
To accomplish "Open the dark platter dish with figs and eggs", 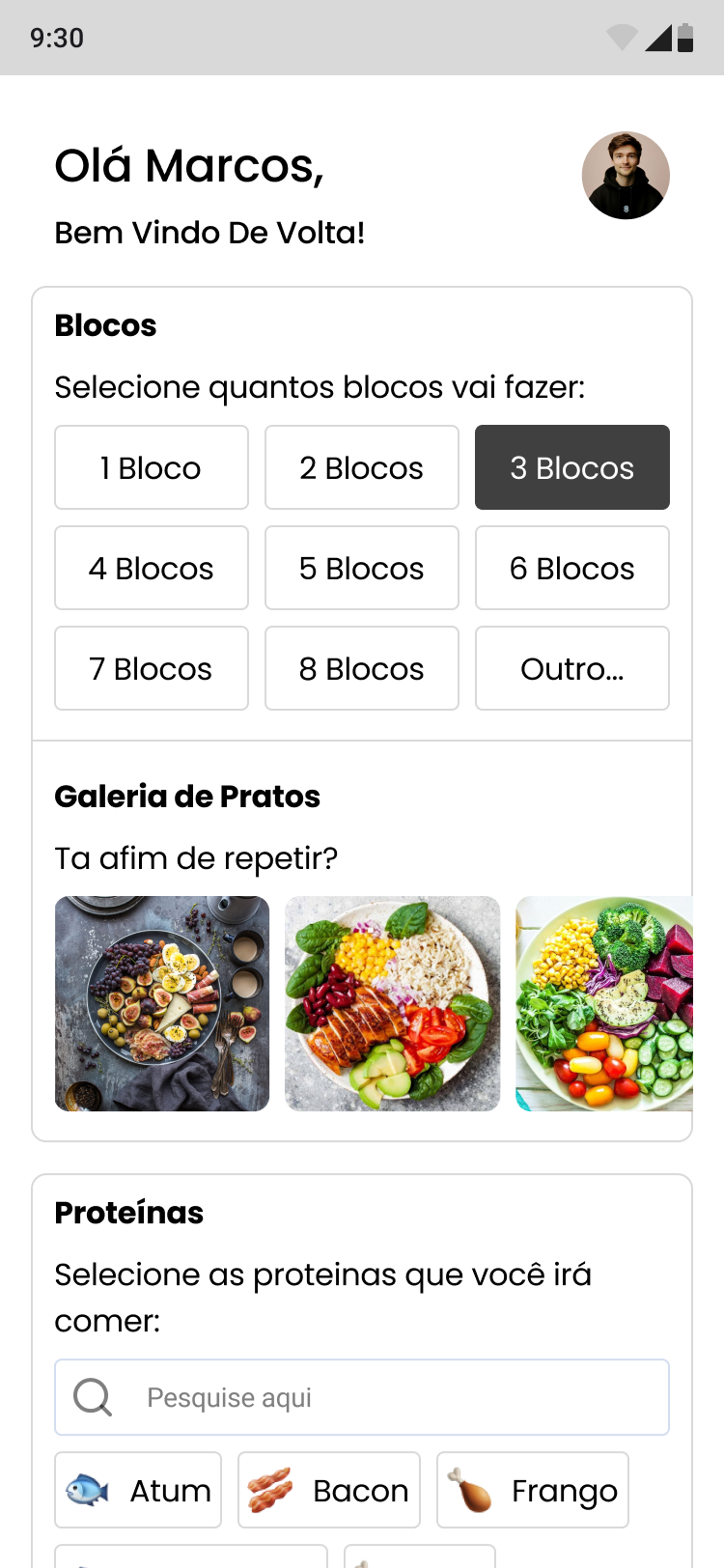I will coord(162,1004).
